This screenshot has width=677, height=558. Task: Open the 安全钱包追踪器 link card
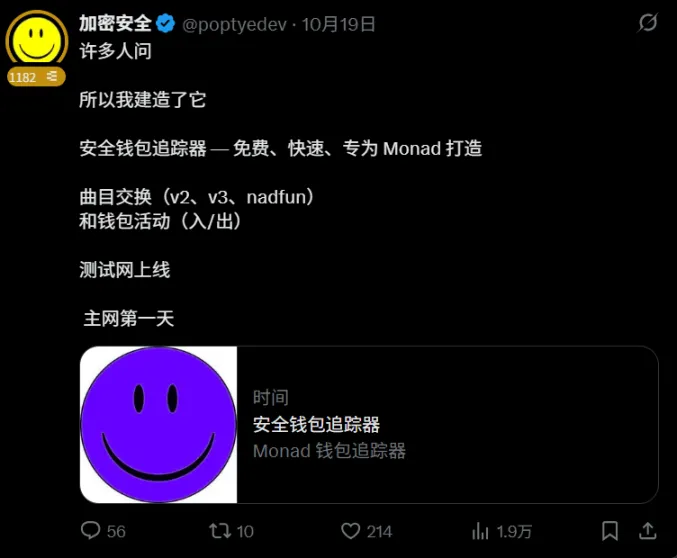(368, 425)
